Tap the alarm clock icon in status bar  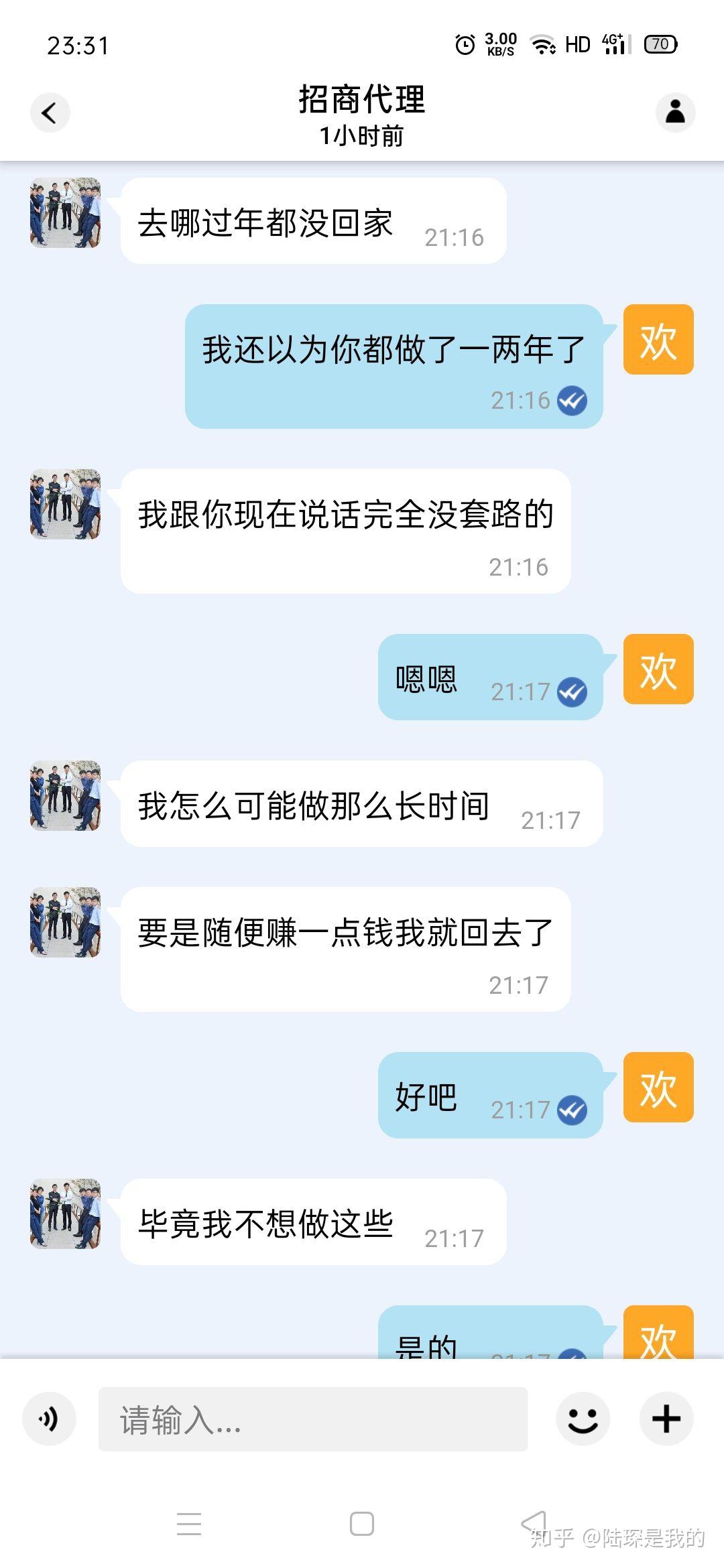pos(463,44)
